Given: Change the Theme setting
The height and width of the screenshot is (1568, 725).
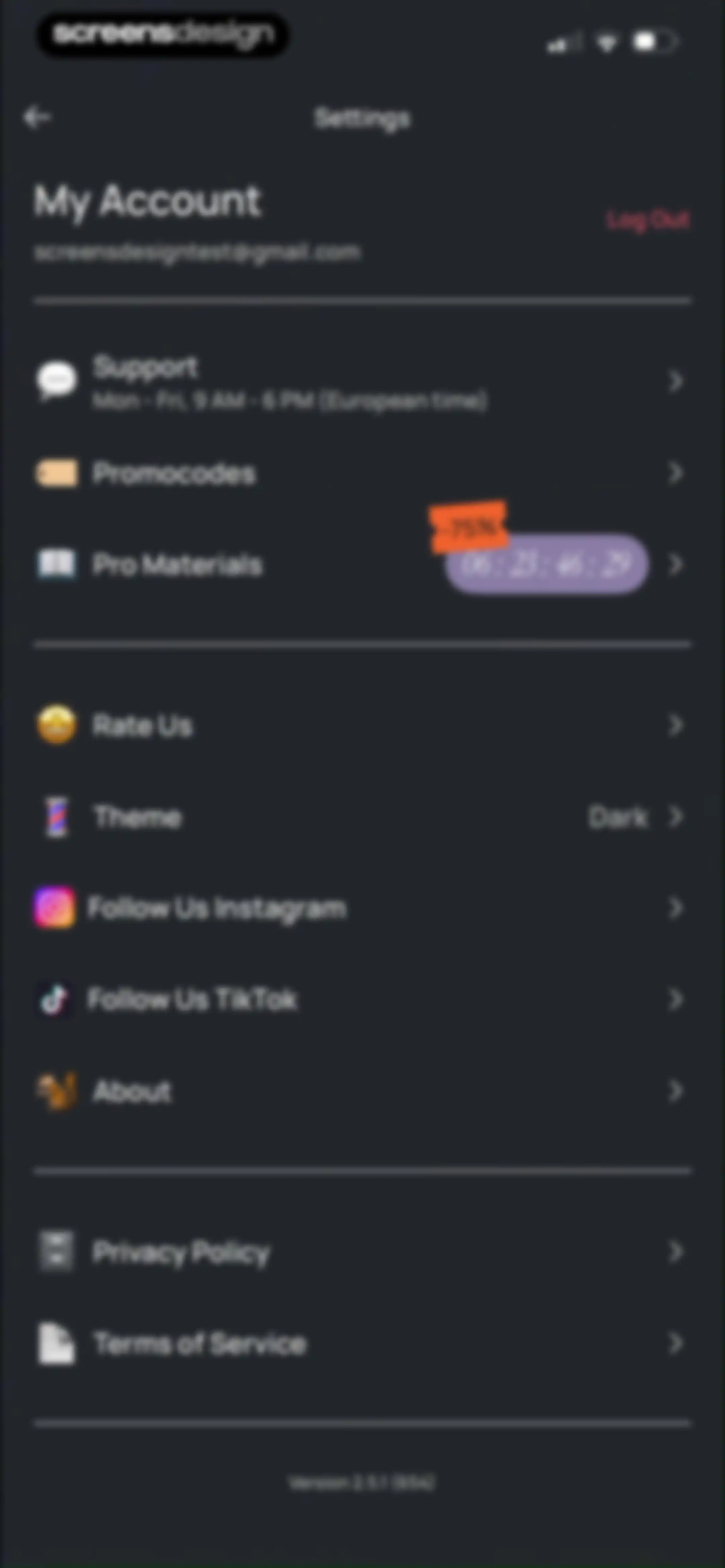Looking at the screenshot, I should point(362,816).
